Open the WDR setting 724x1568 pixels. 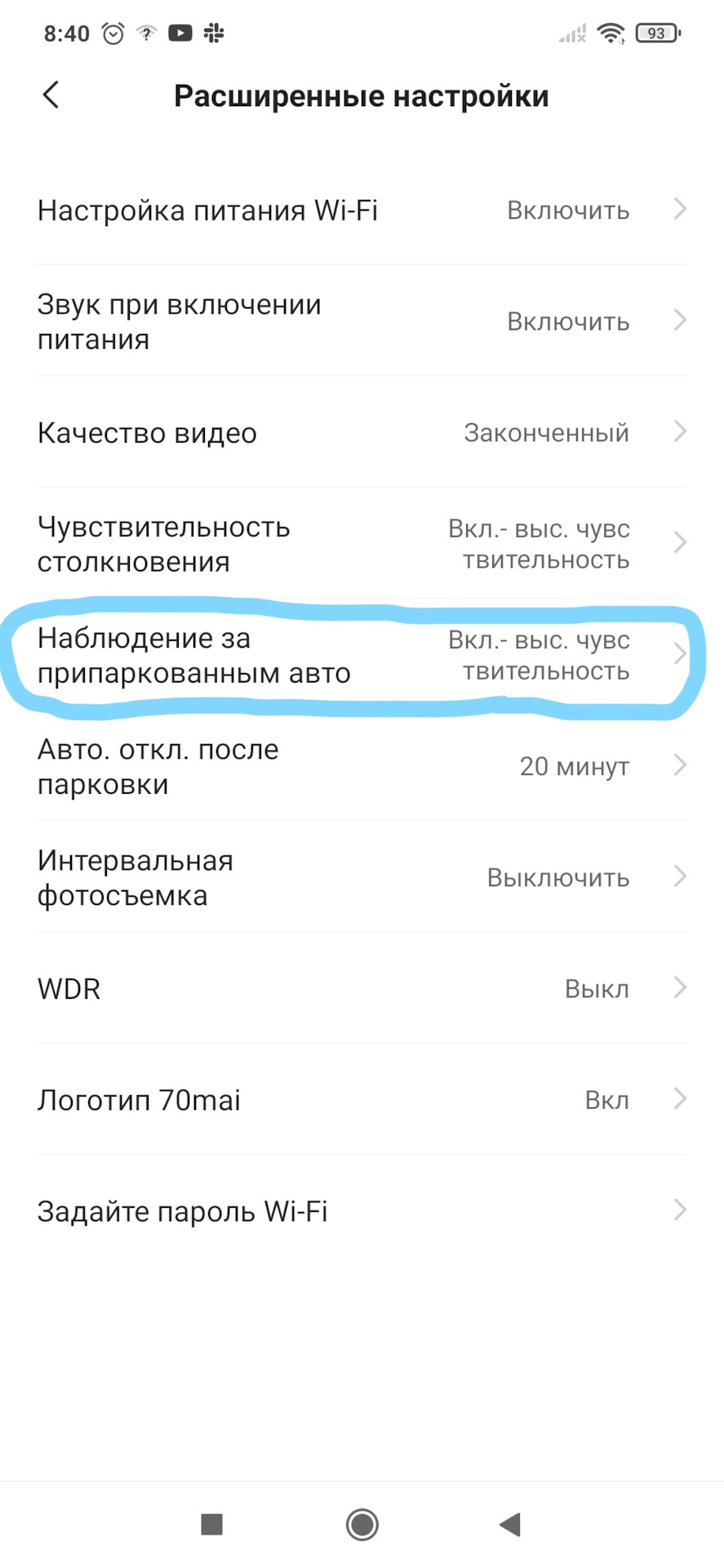tap(362, 988)
